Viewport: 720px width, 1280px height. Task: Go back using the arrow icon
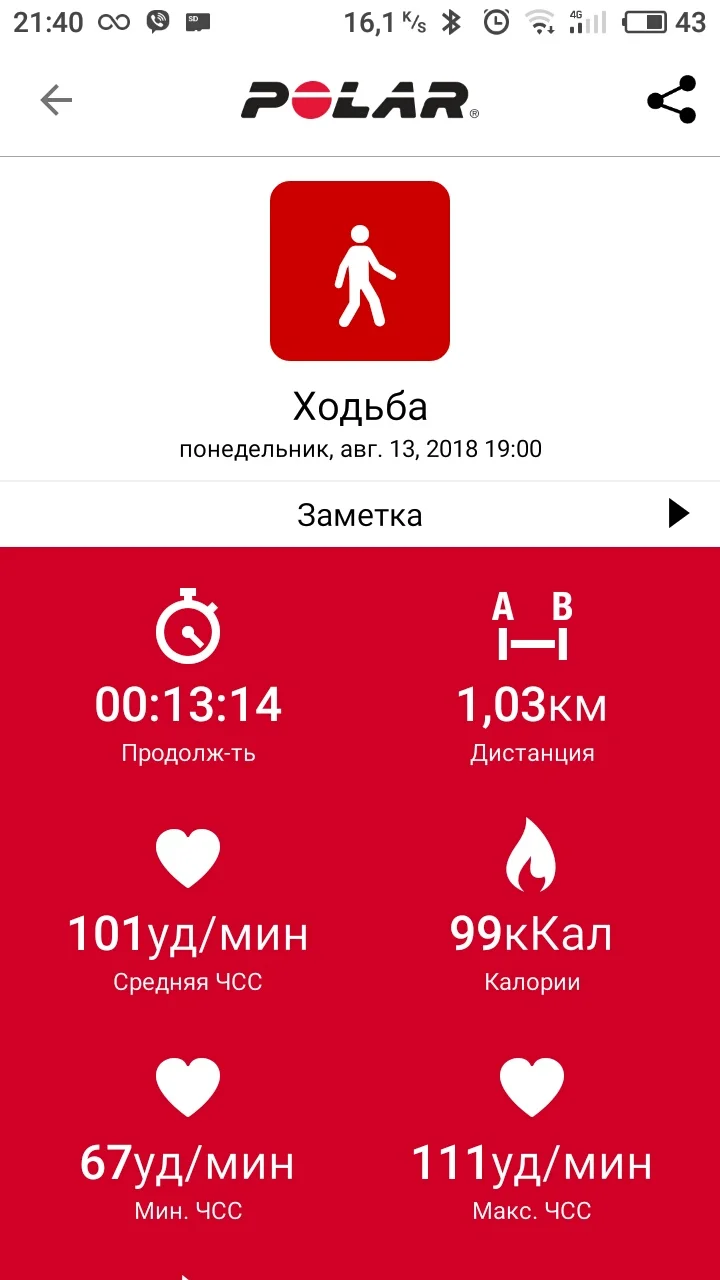[x=56, y=100]
